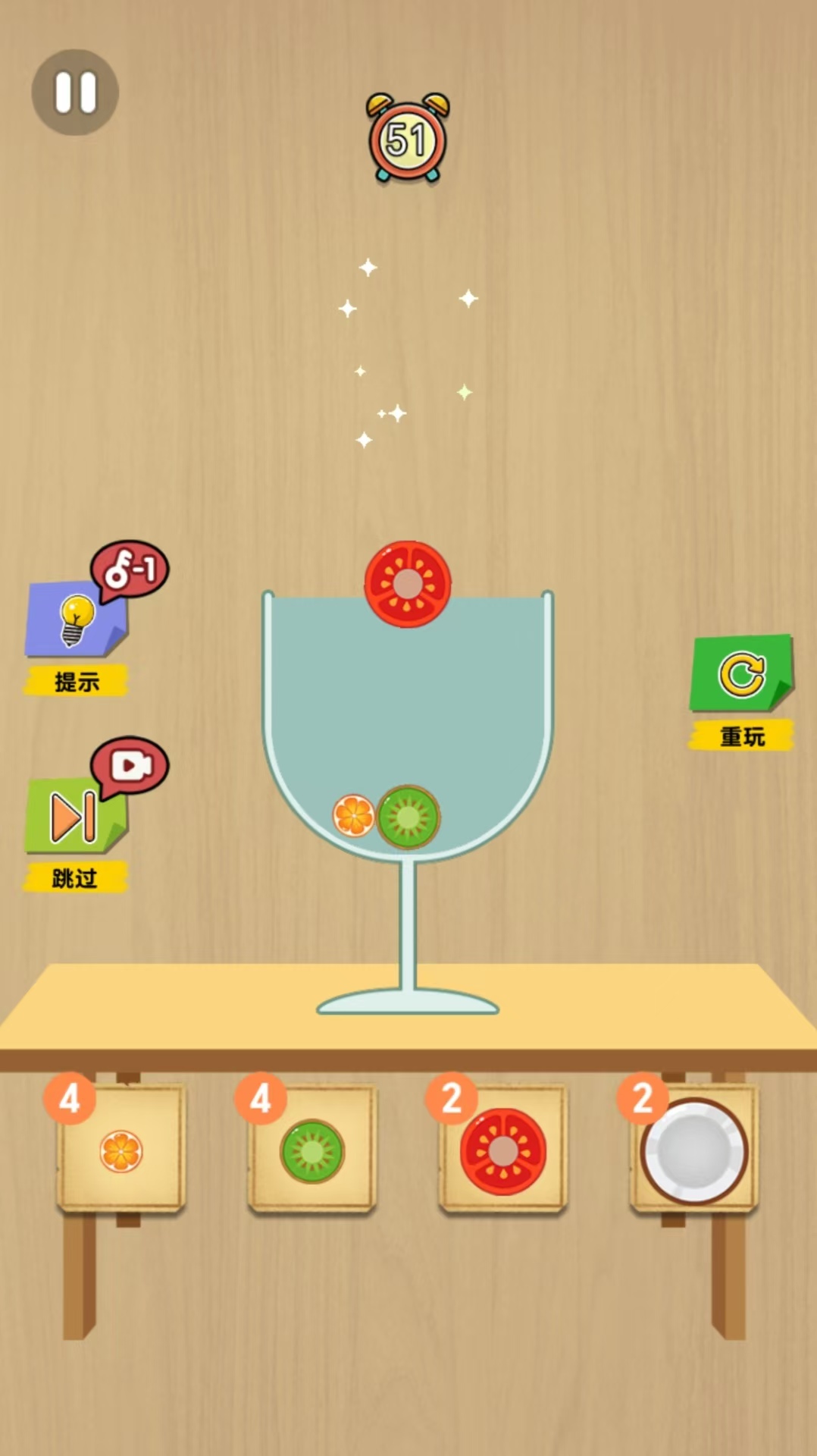Select the coconut tile
The width and height of the screenshot is (817, 1456).
coord(694,1150)
